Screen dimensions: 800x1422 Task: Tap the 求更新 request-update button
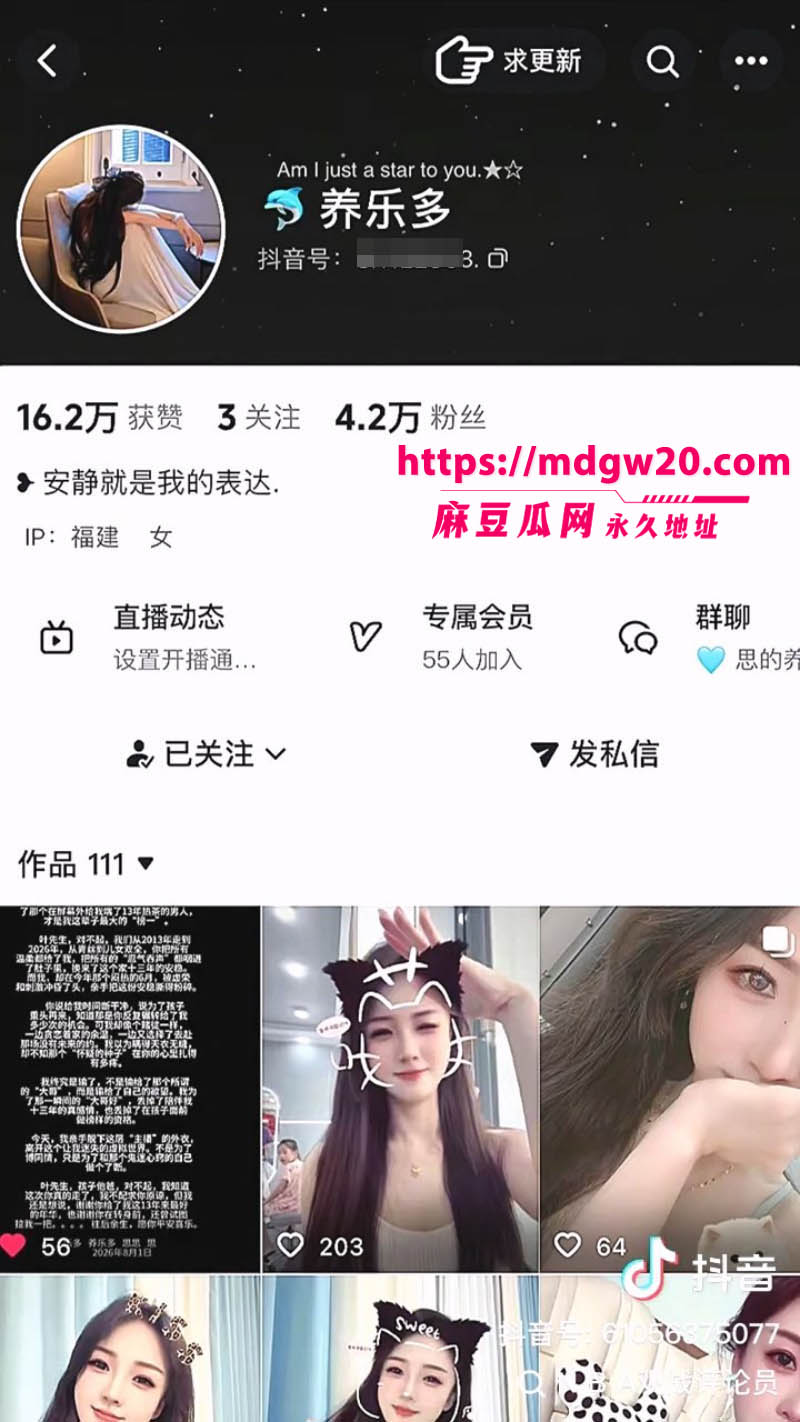[x=513, y=61]
